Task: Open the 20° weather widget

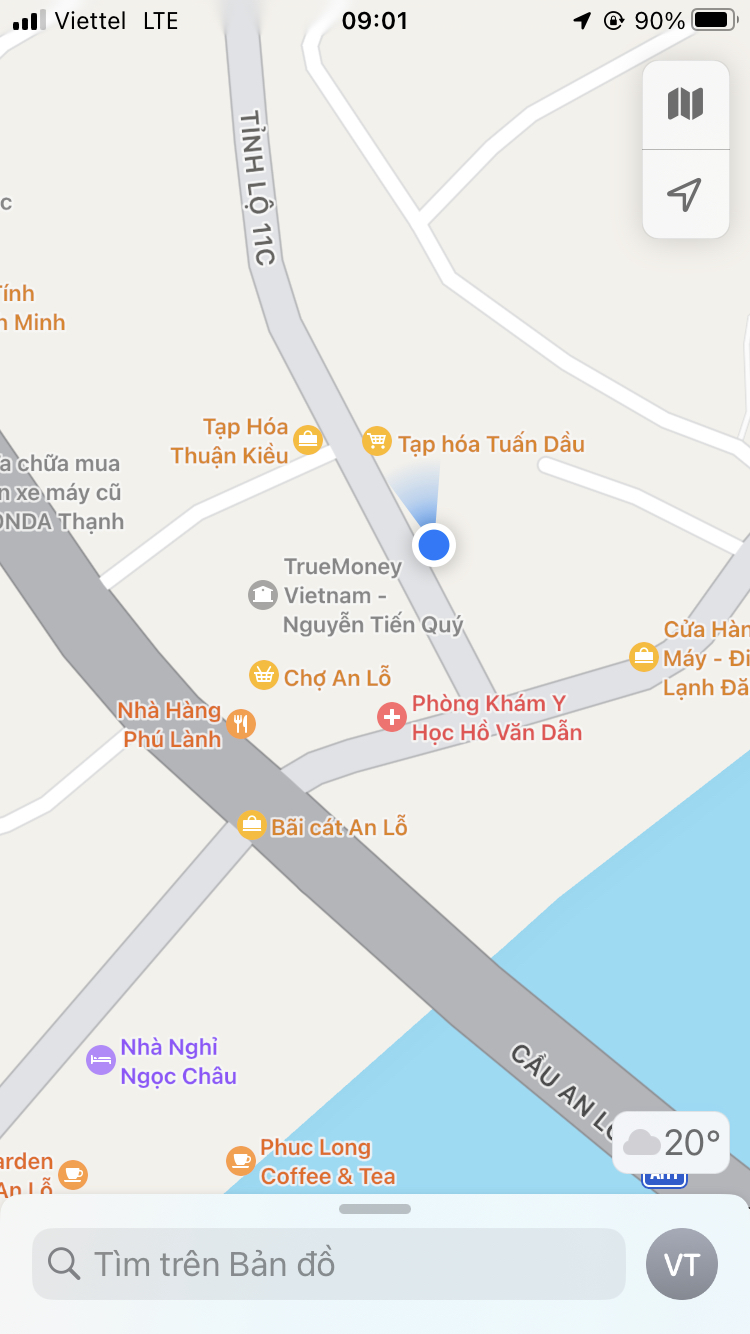Action: pyautogui.click(x=671, y=1142)
